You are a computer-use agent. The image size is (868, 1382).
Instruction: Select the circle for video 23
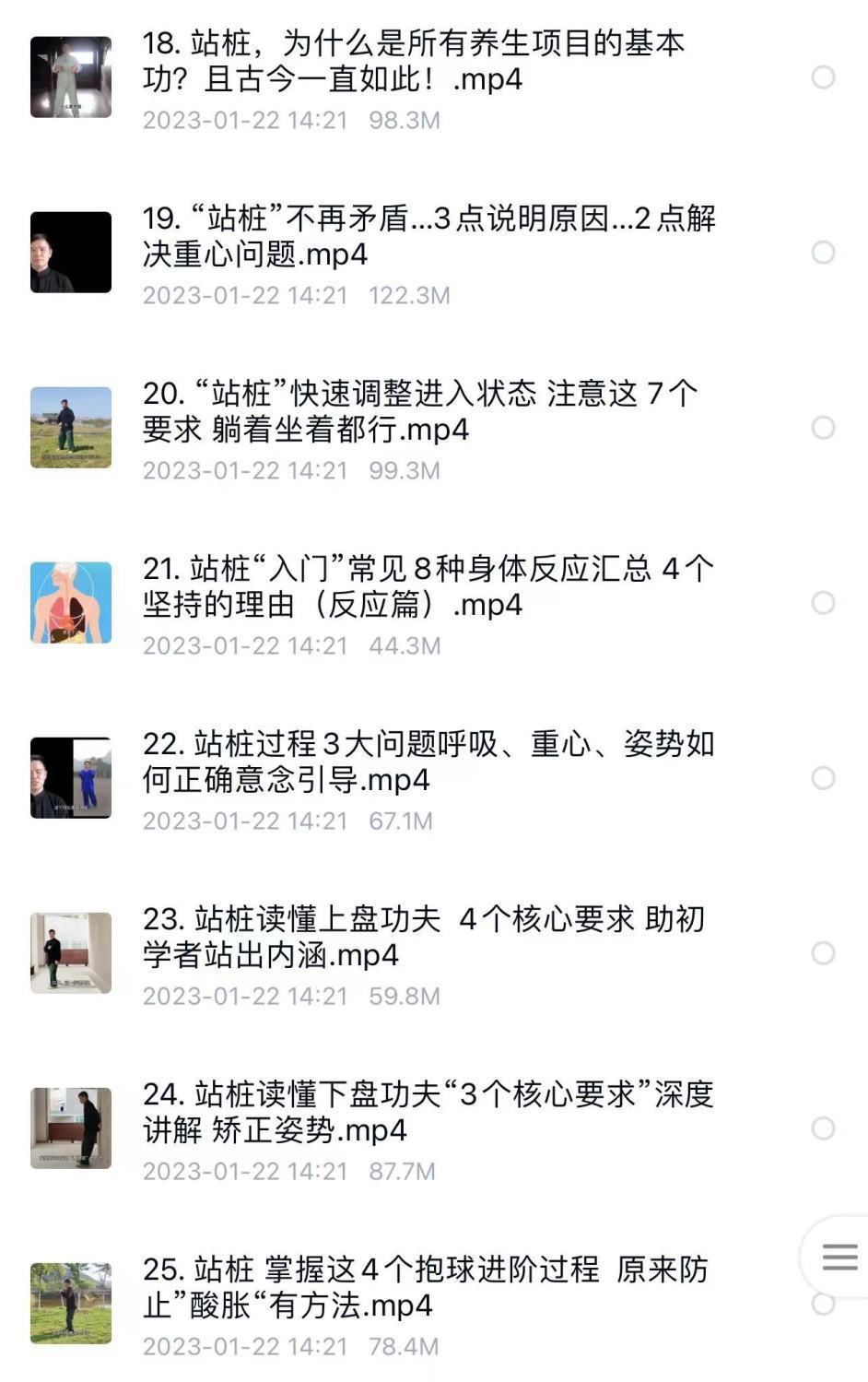coord(823,953)
